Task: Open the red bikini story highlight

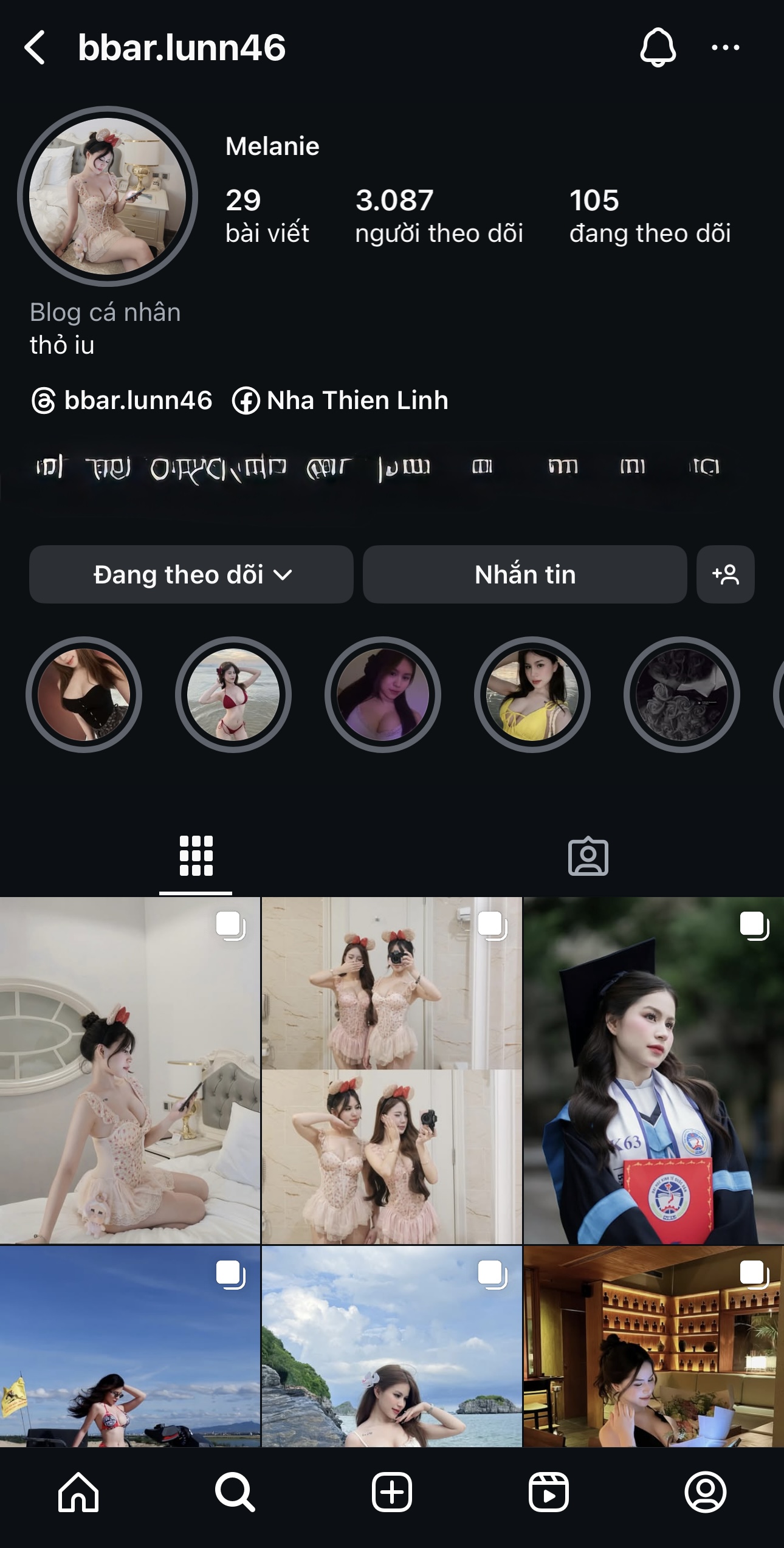Action: click(x=233, y=694)
